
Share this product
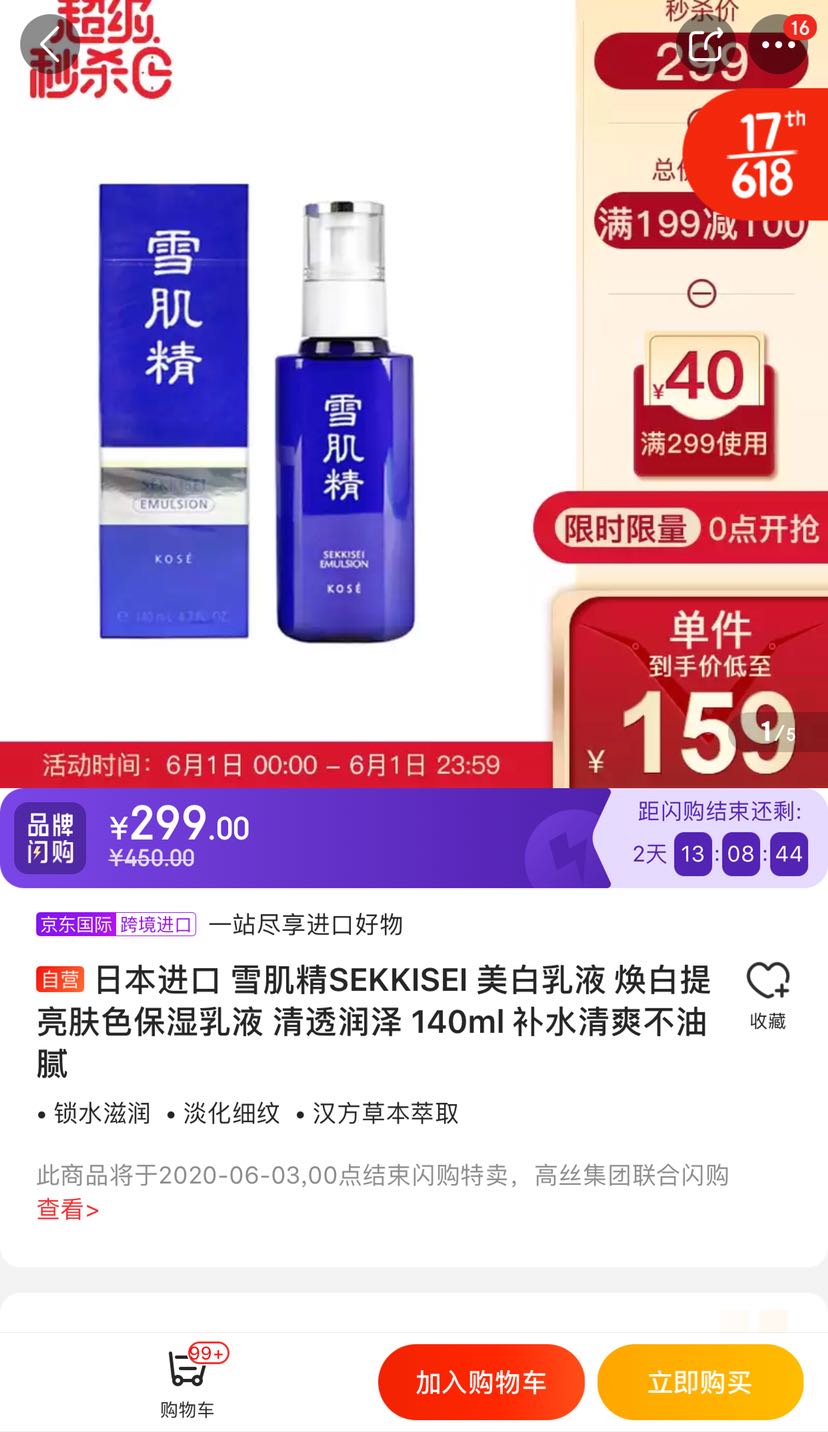coord(706,44)
